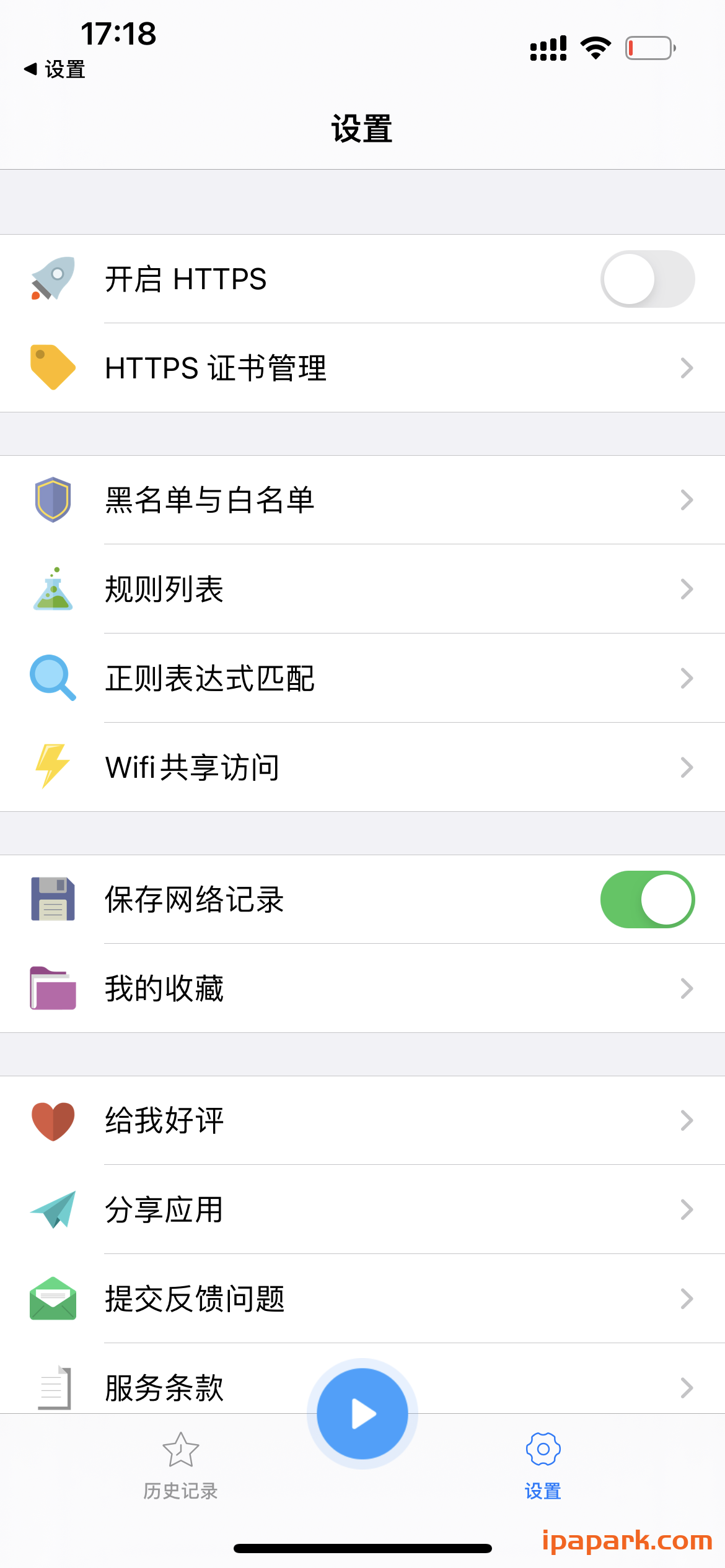Switch to the 历史记录 tab

click(x=180, y=1469)
